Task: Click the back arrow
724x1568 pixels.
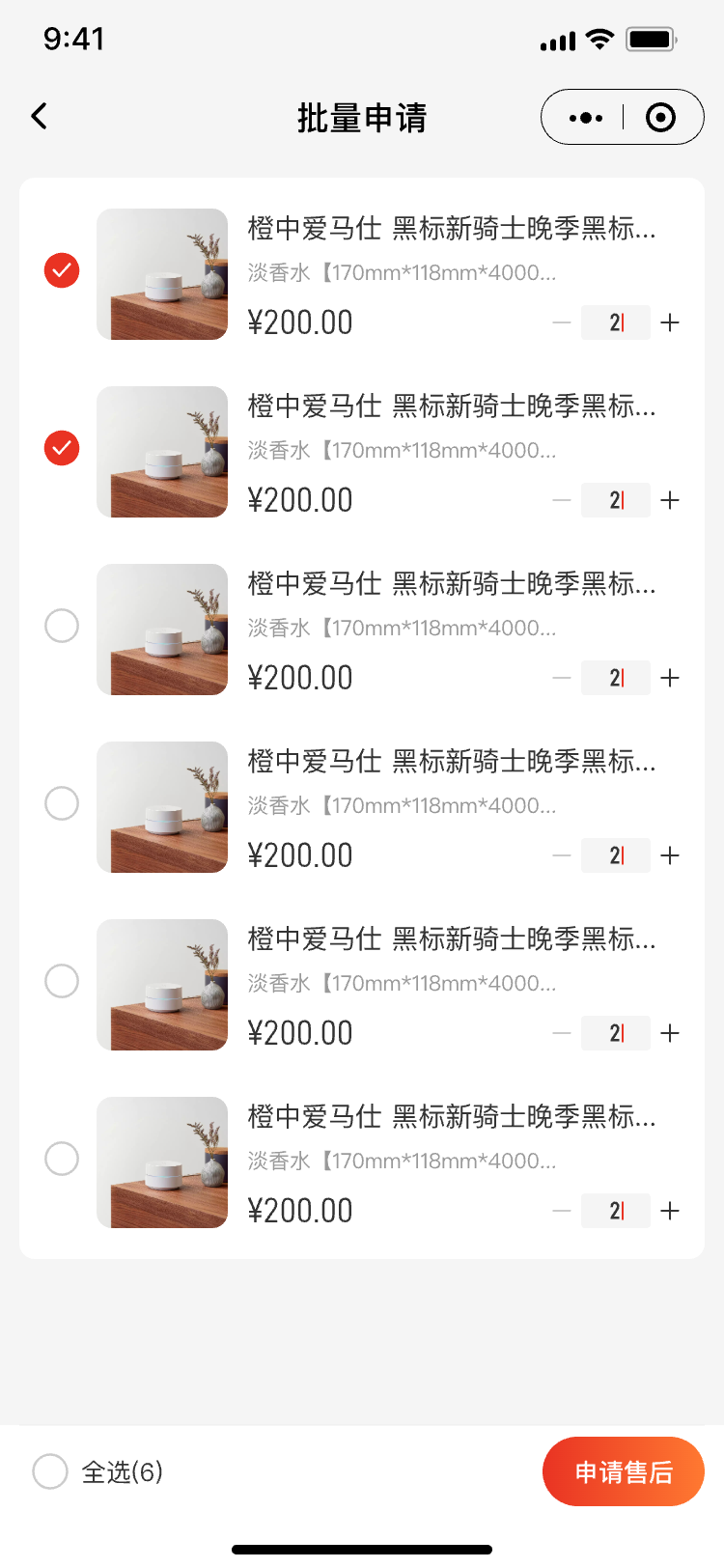Action: tap(39, 115)
